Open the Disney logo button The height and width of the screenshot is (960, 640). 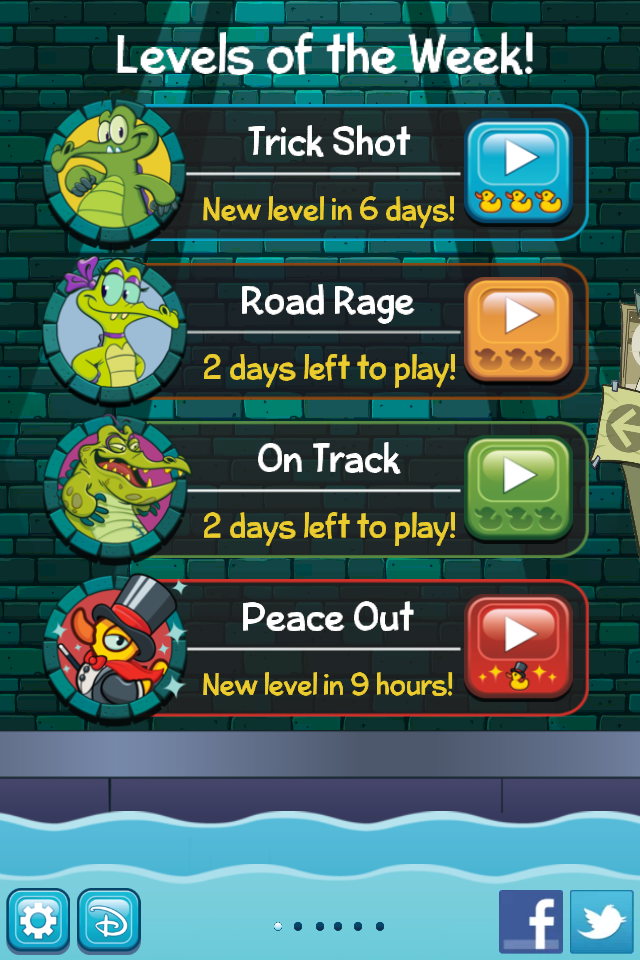[108, 921]
